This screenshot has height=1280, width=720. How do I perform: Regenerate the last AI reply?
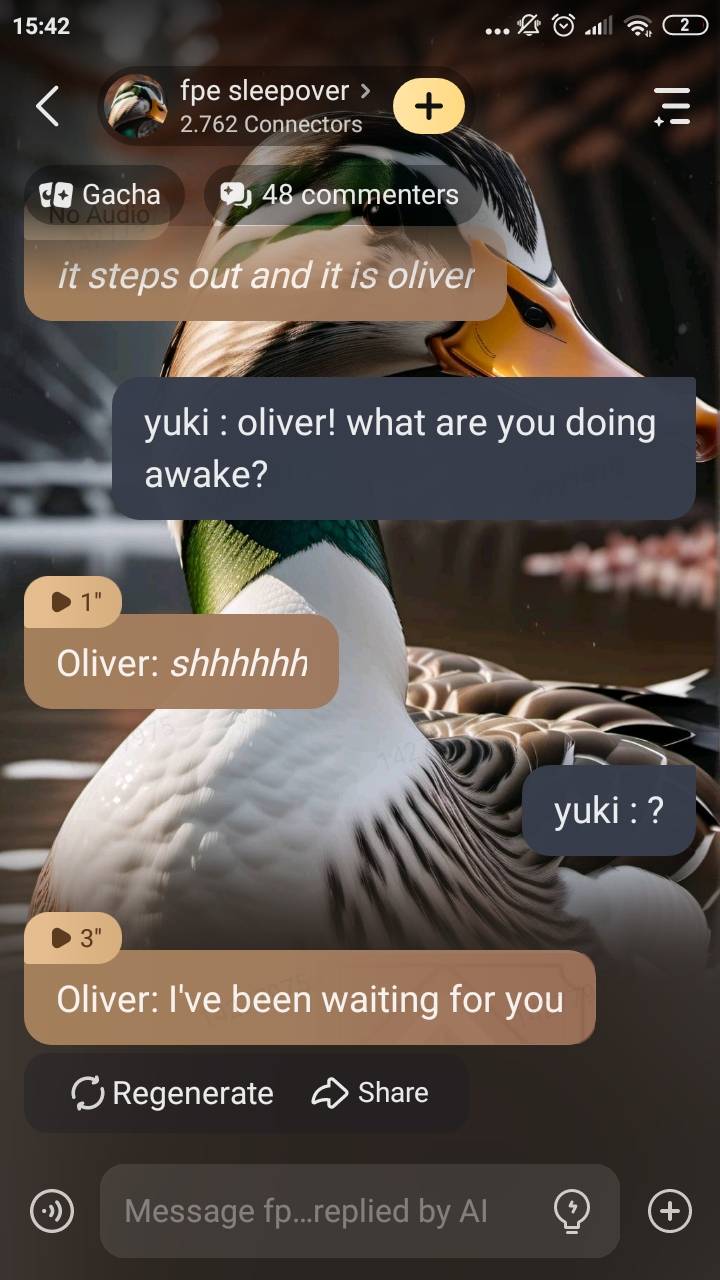tap(172, 1093)
